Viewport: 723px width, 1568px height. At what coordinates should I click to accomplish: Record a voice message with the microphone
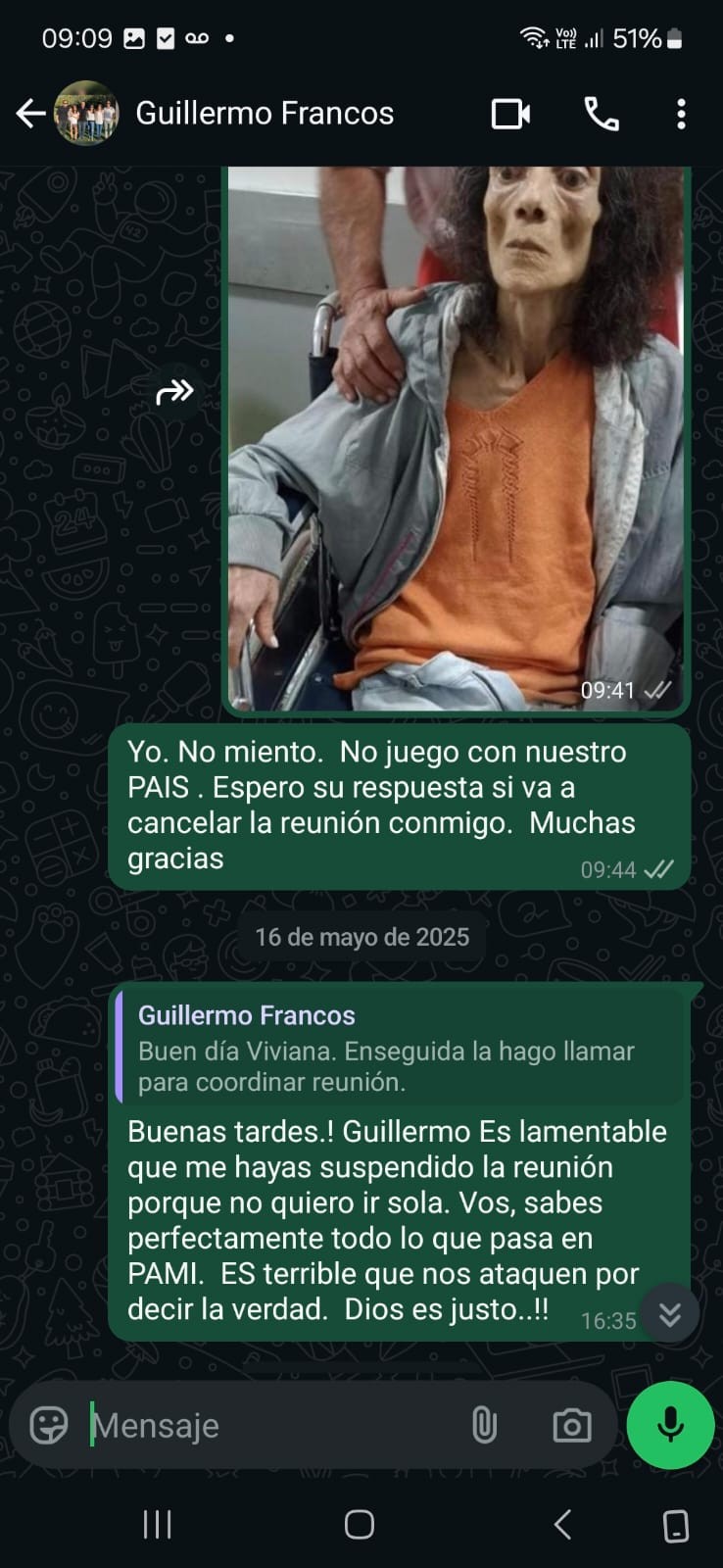(x=670, y=1425)
